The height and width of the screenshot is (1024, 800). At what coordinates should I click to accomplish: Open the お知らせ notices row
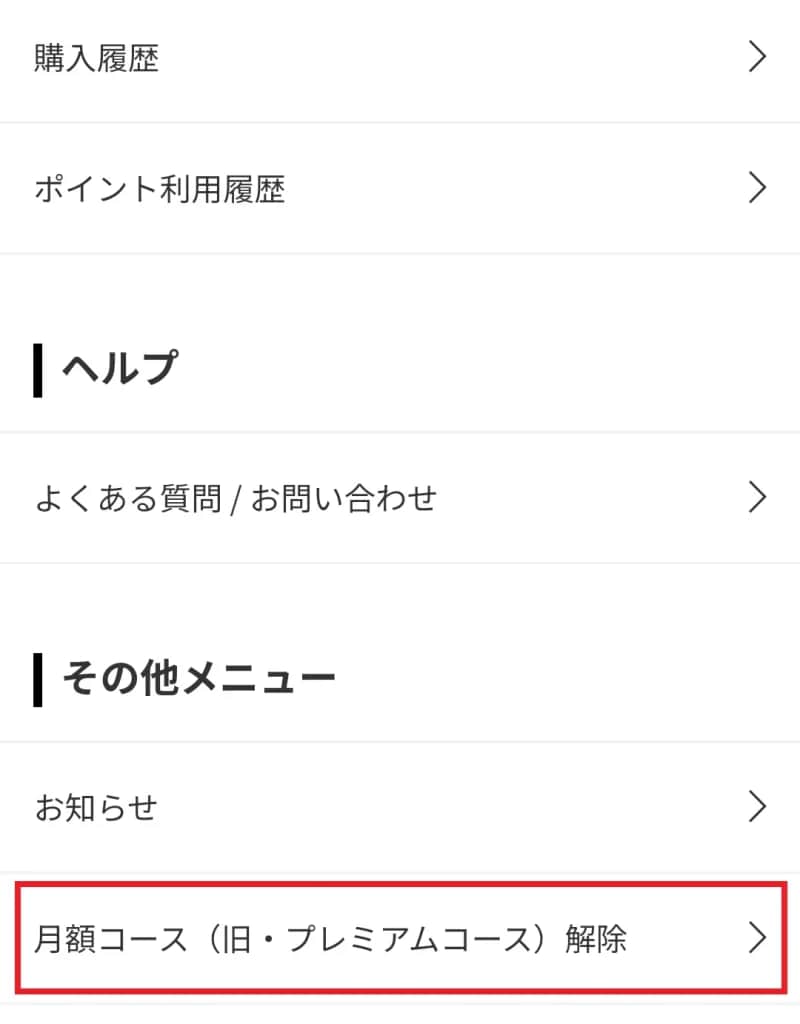click(x=400, y=806)
